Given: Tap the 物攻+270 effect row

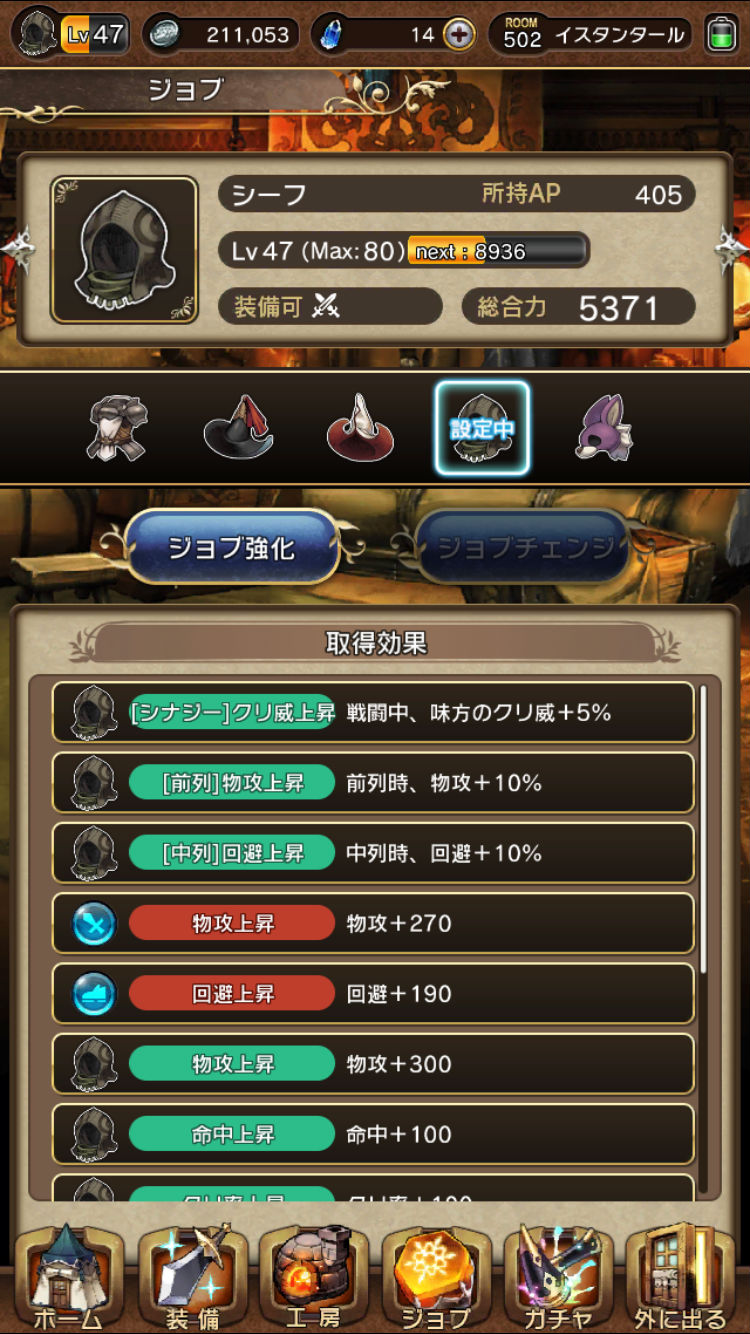Looking at the screenshot, I should pos(373,923).
